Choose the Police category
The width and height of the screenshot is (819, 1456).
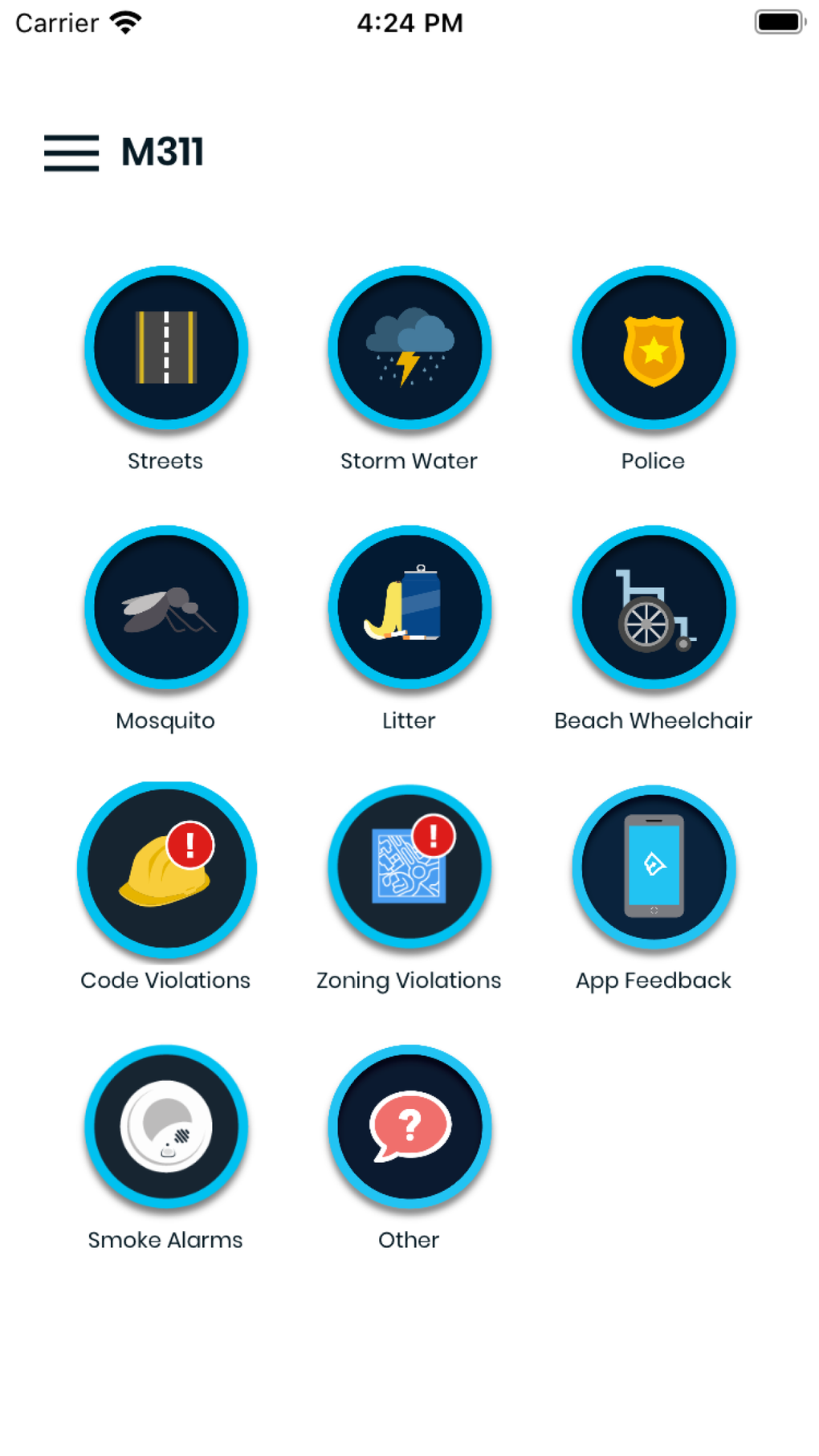[x=654, y=348]
